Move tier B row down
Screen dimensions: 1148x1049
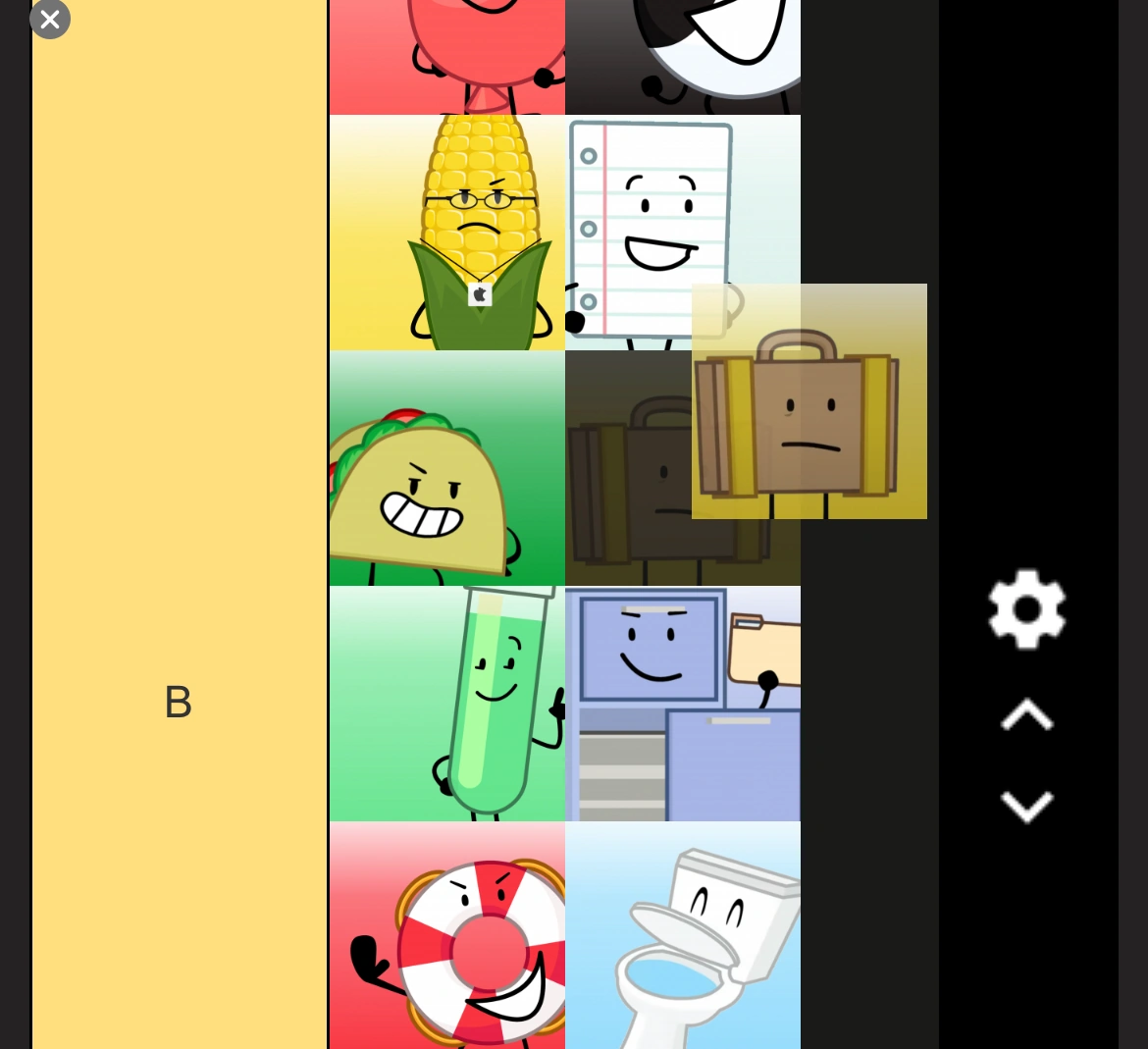coord(1026,807)
